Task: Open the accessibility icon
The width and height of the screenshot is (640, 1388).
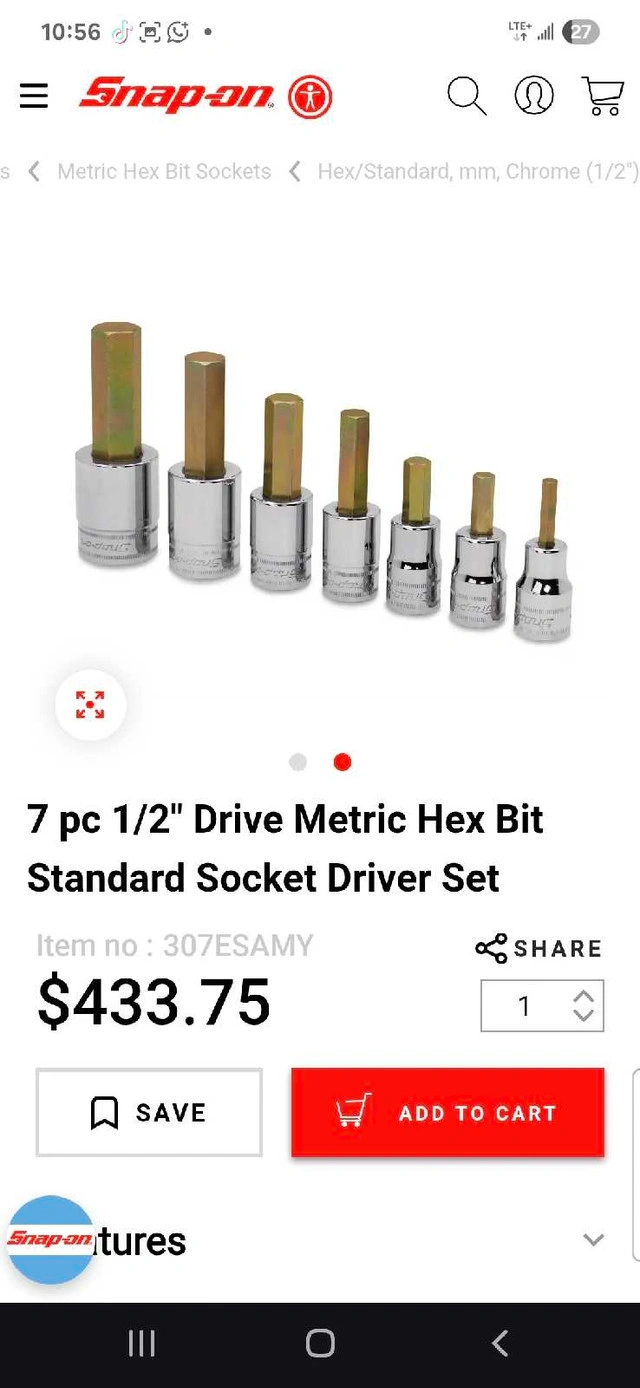Action: pyautogui.click(x=310, y=97)
